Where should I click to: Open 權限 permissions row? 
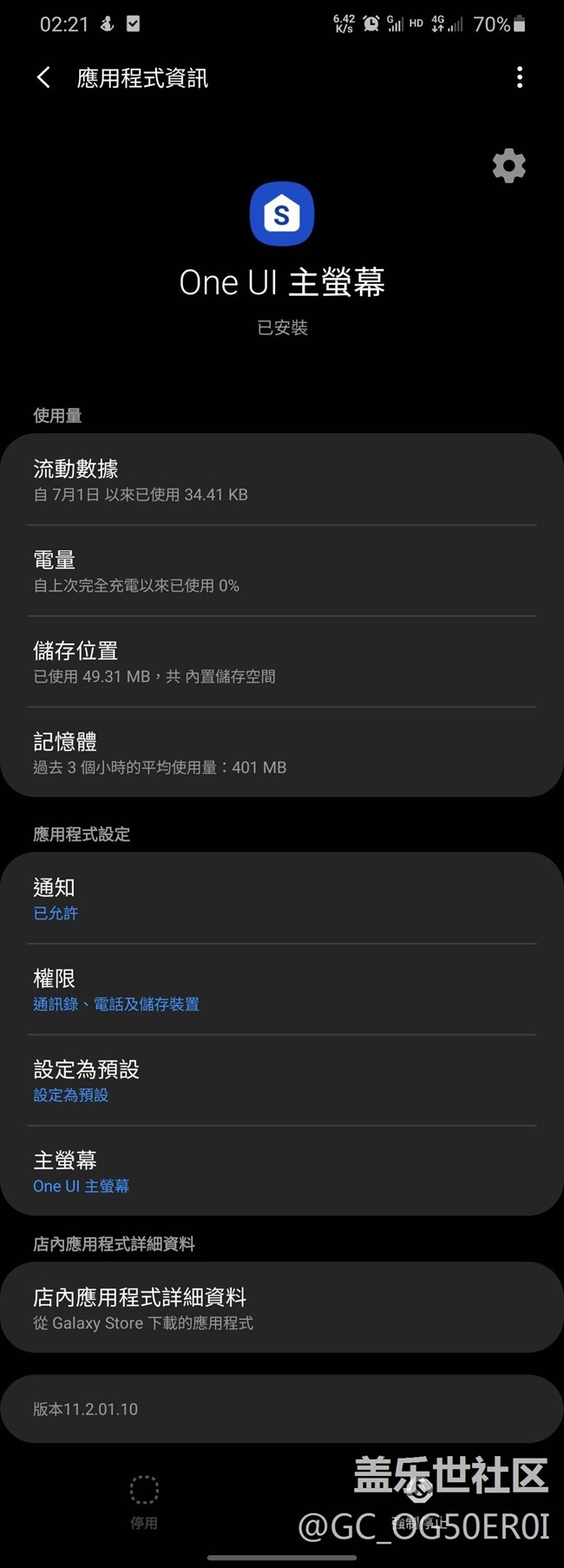click(x=282, y=990)
